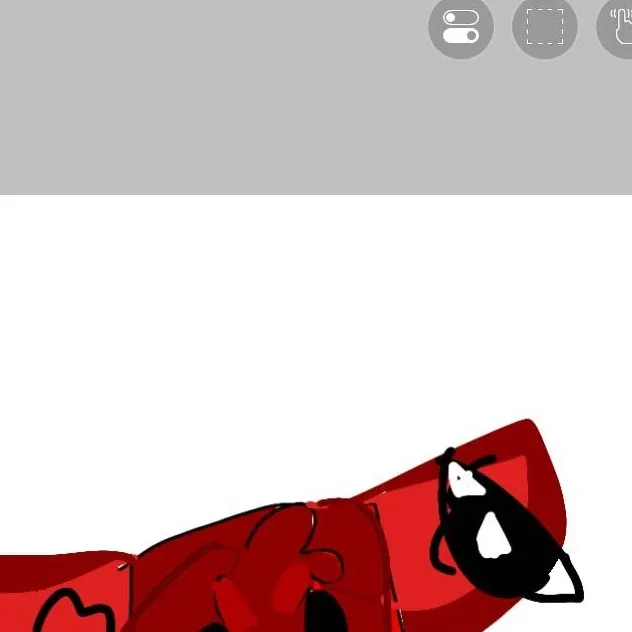Open the toggle switches settings icon

[x=461, y=27]
